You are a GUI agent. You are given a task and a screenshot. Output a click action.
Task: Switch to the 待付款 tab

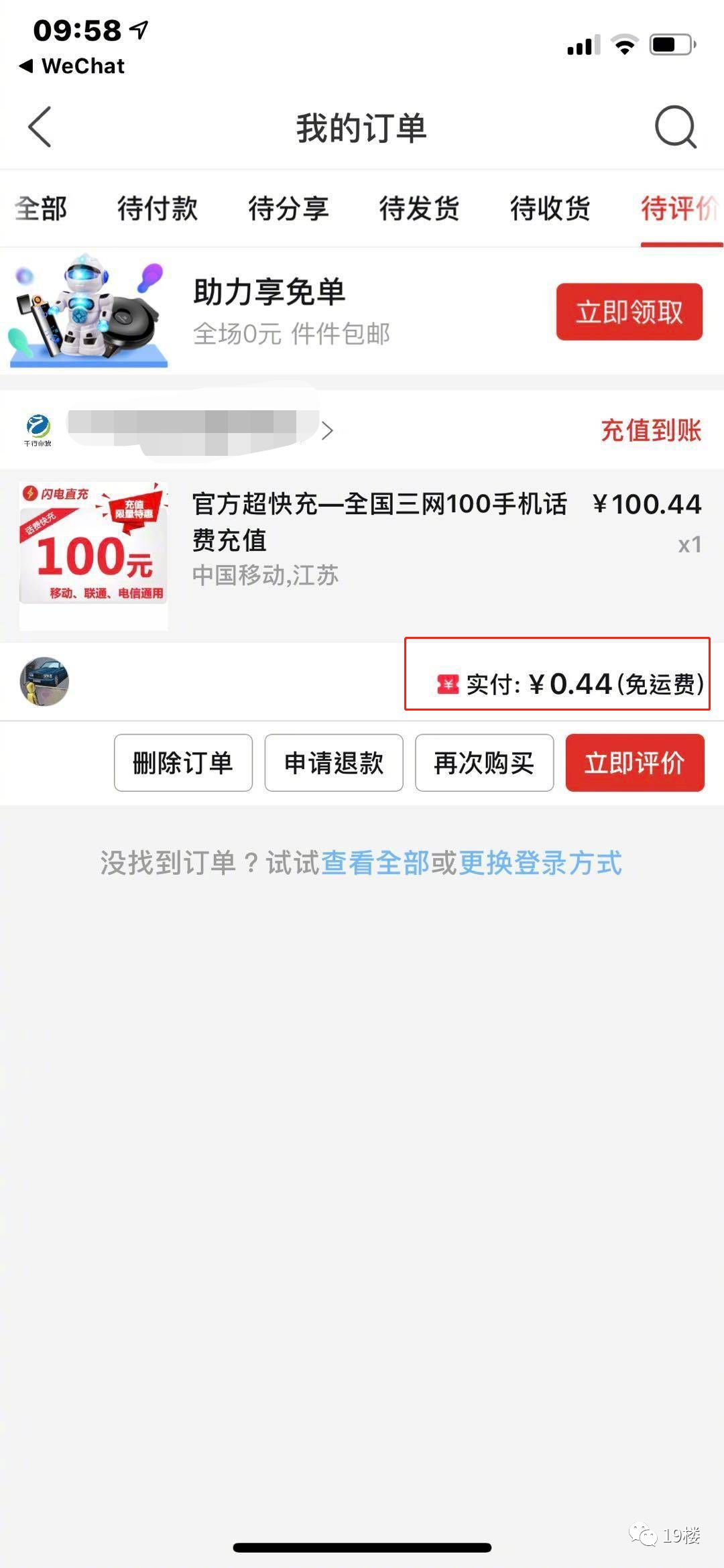point(157,209)
